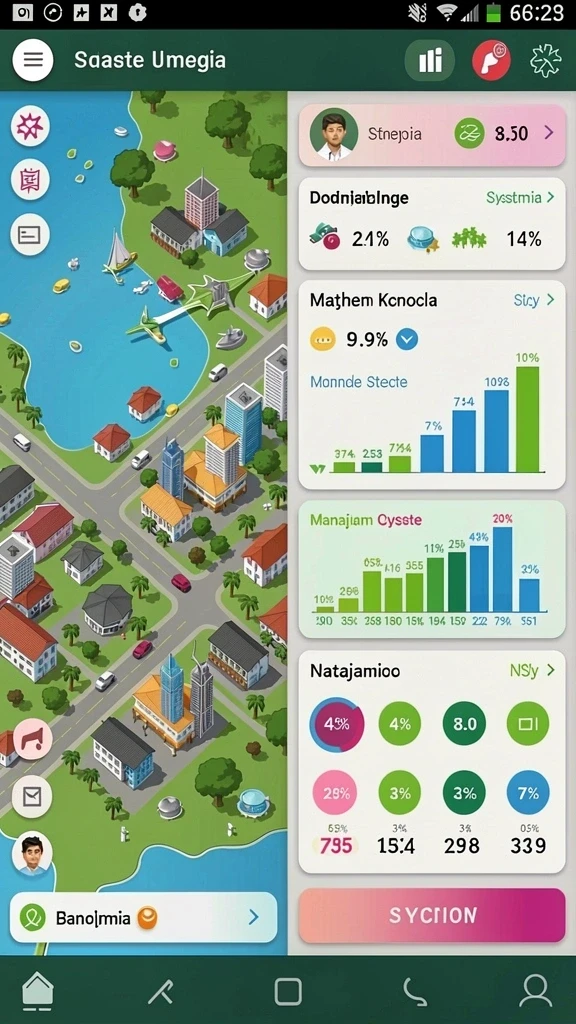Image resolution: width=576 pixels, height=1024 pixels.
Task: Open the NSly link in Natajamioo
Action: (x=532, y=670)
